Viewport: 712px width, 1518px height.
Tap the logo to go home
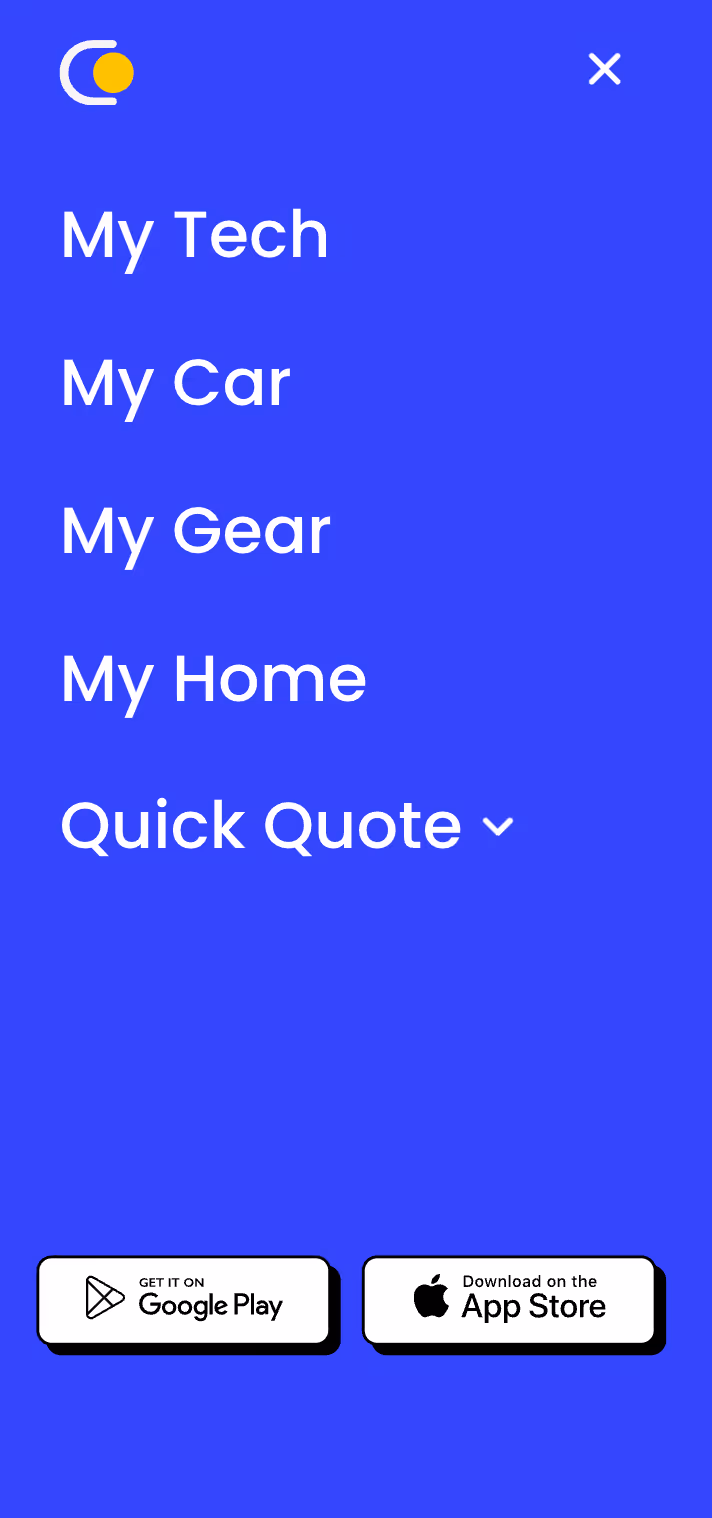tap(97, 72)
